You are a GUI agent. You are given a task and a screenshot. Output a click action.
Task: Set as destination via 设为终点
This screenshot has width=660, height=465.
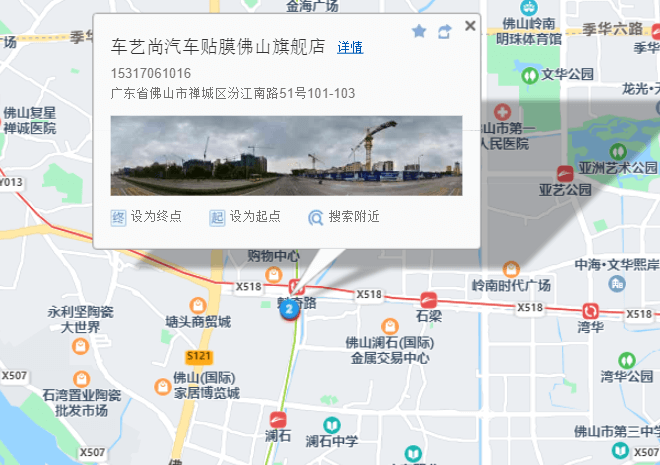coord(143,216)
